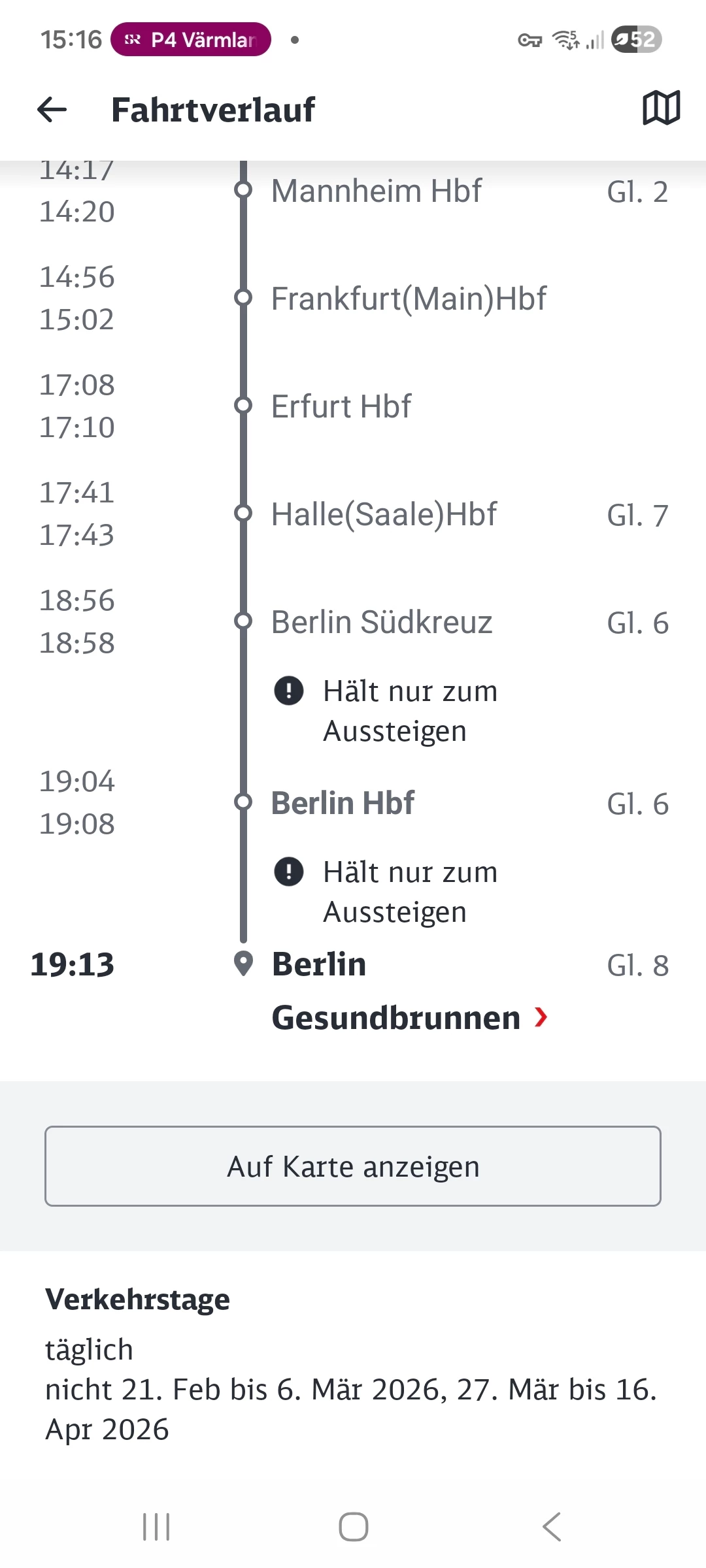Open the map view icon
Viewport: 706px width, 1568px height.
pyautogui.click(x=661, y=108)
